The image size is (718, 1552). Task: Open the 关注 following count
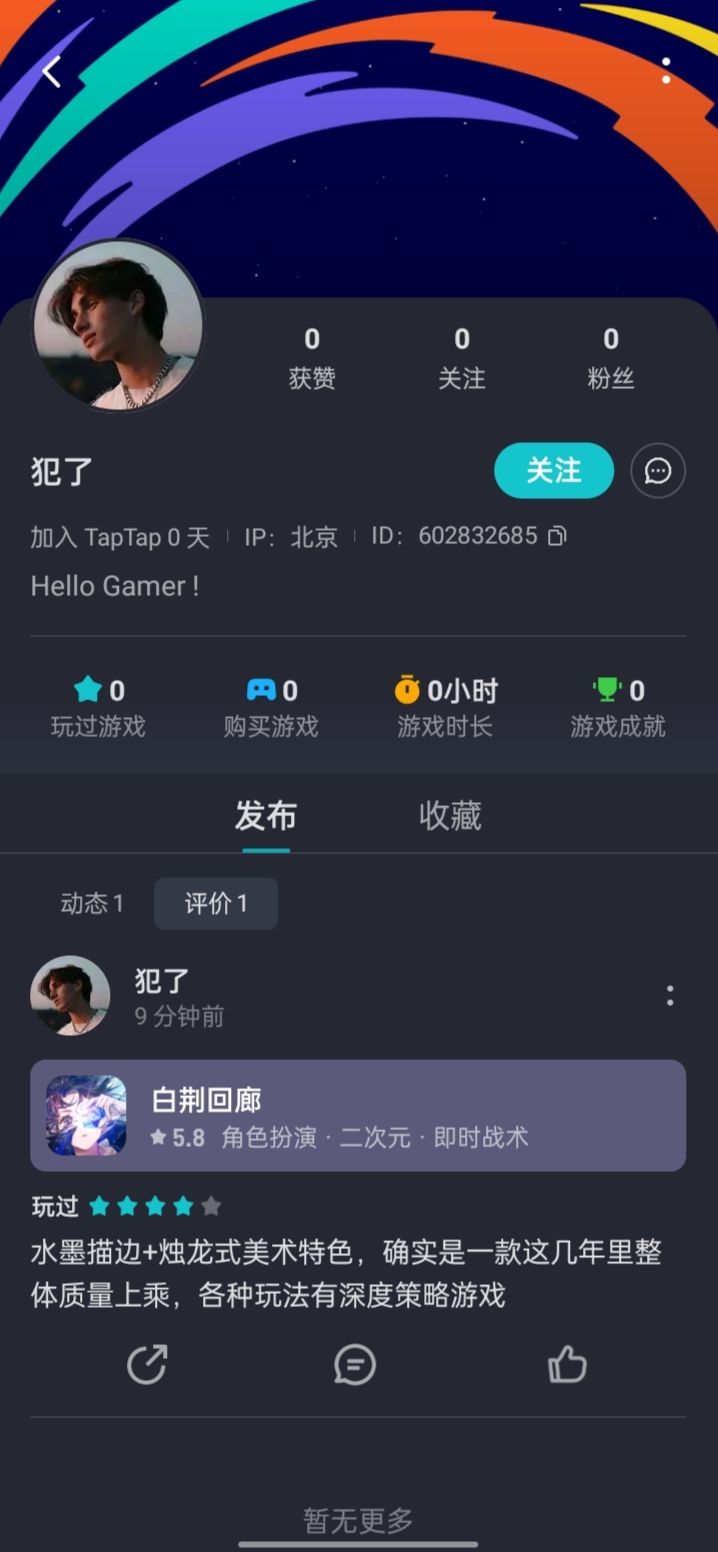[462, 358]
